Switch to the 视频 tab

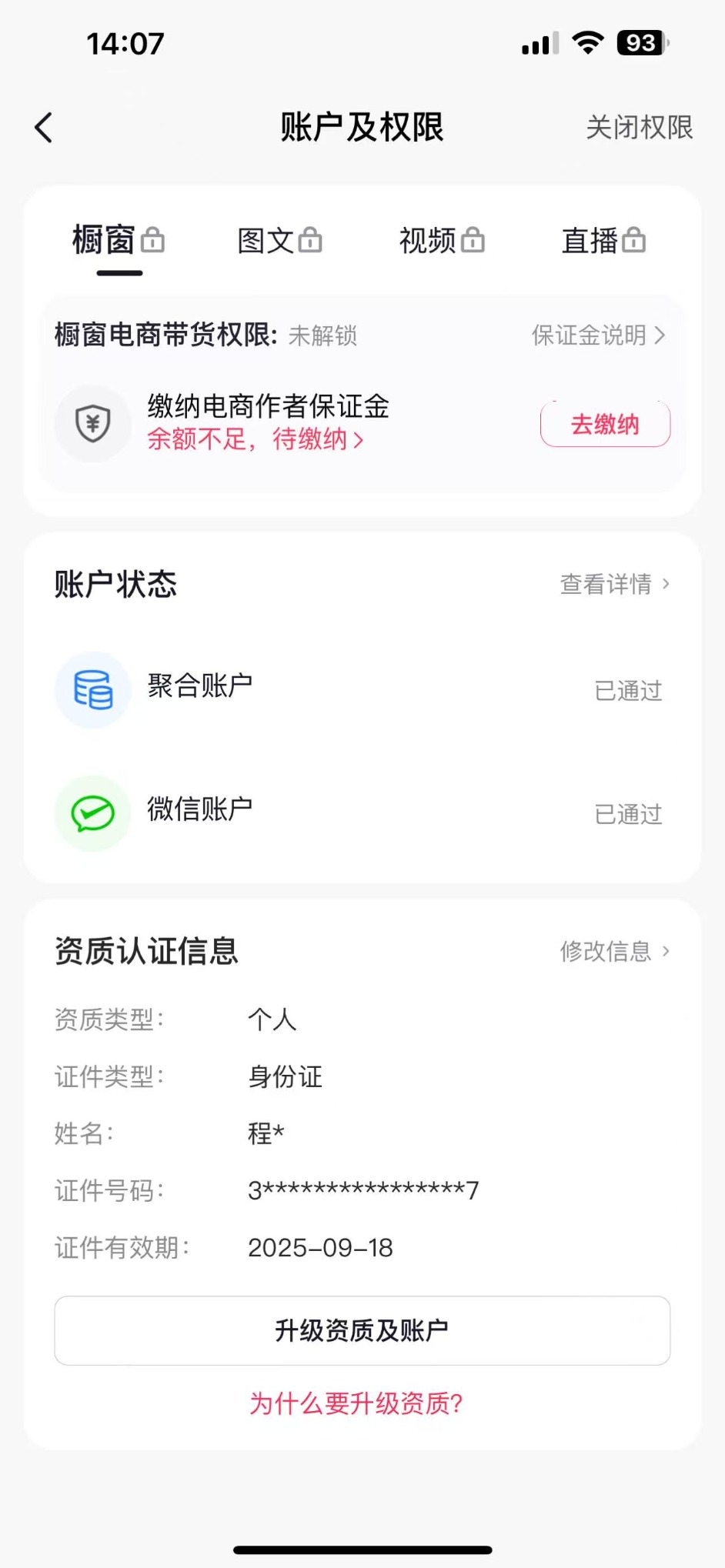click(x=442, y=241)
